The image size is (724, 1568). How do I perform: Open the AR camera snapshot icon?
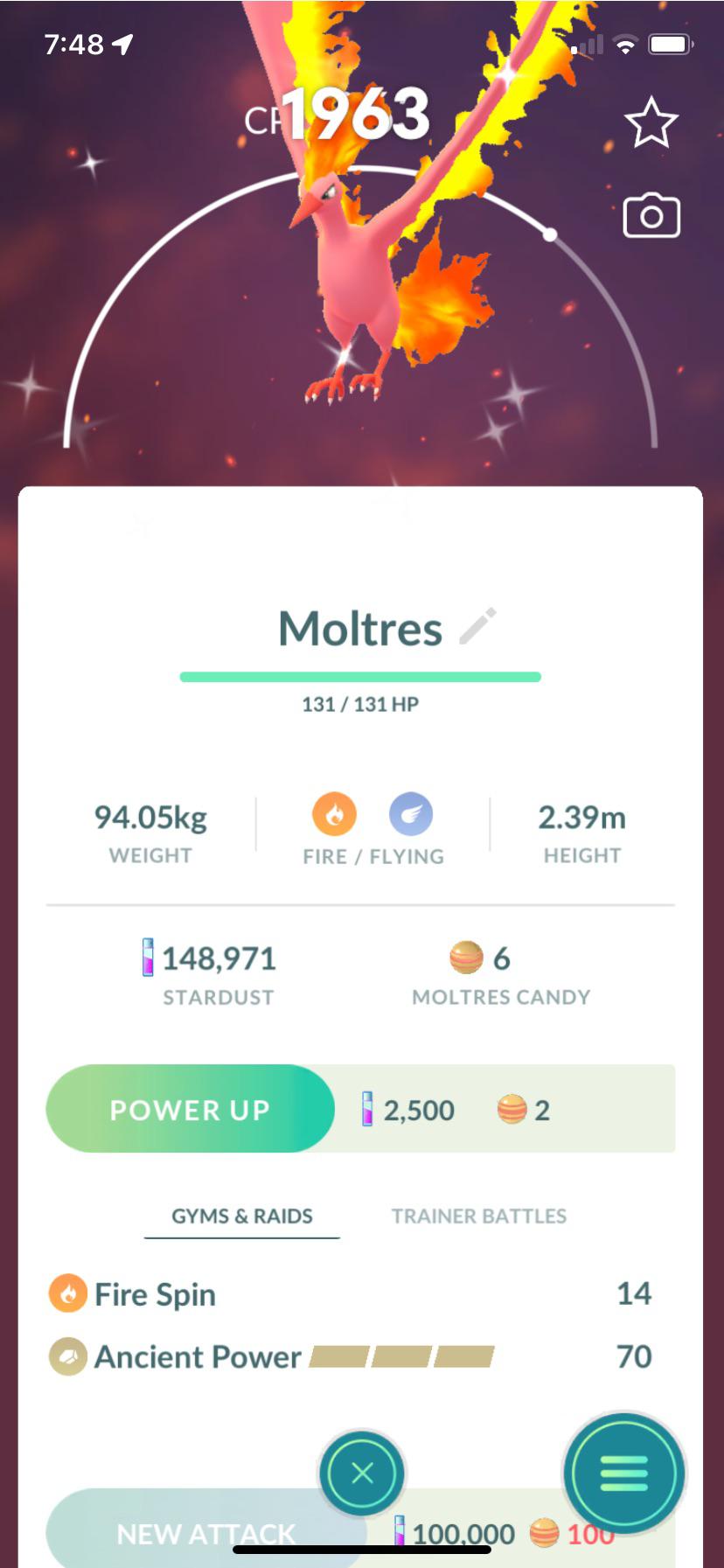click(x=651, y=216)
